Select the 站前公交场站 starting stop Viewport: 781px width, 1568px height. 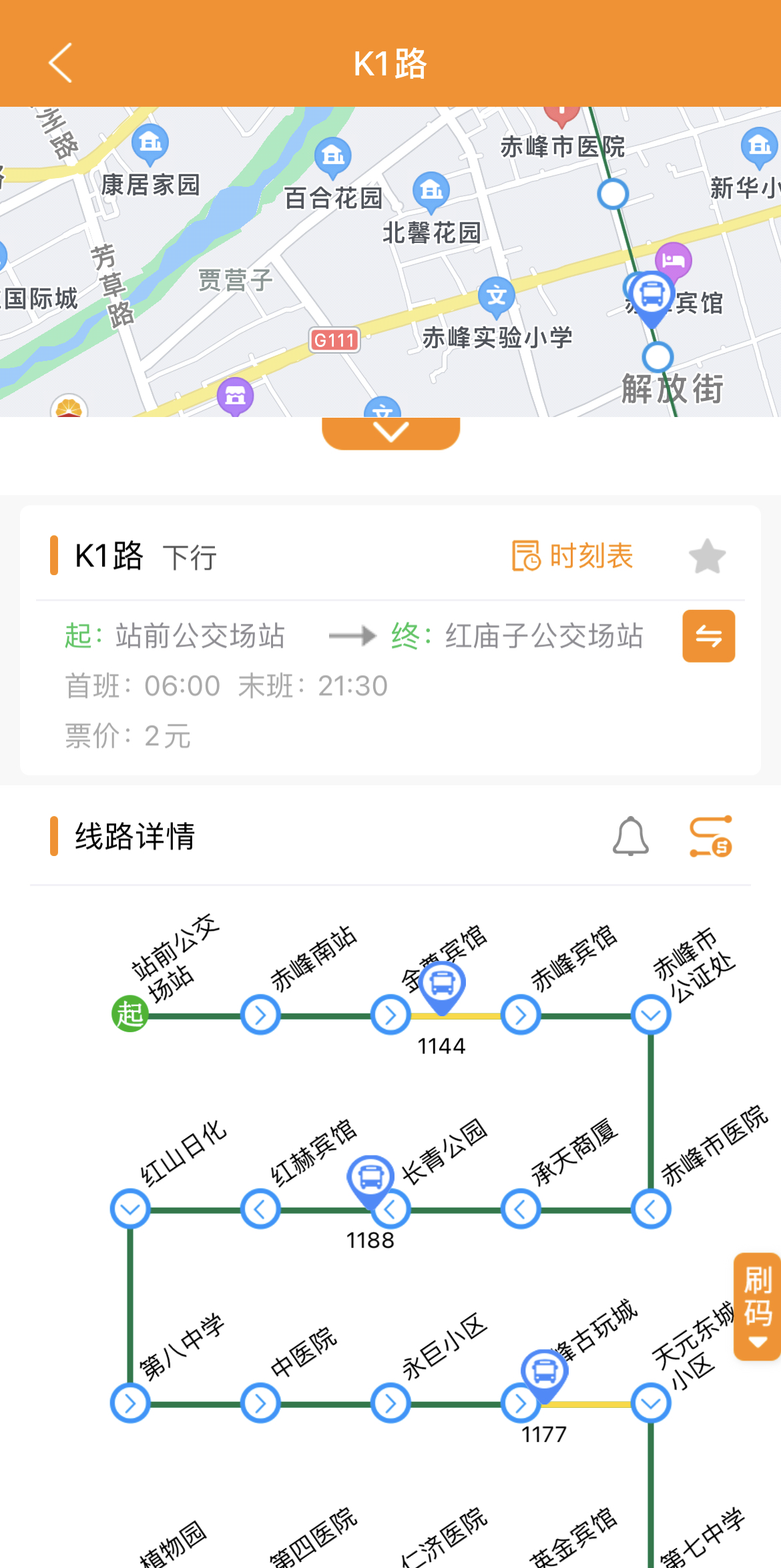(130, 1015)
